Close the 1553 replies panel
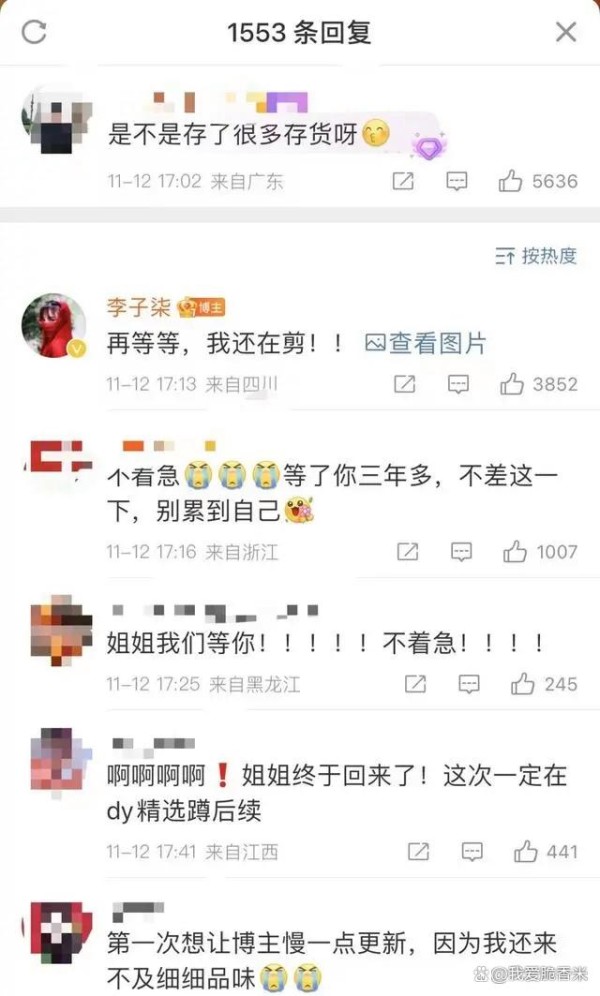Viewport: 600px width, 996px height. [x=566, y=32]
